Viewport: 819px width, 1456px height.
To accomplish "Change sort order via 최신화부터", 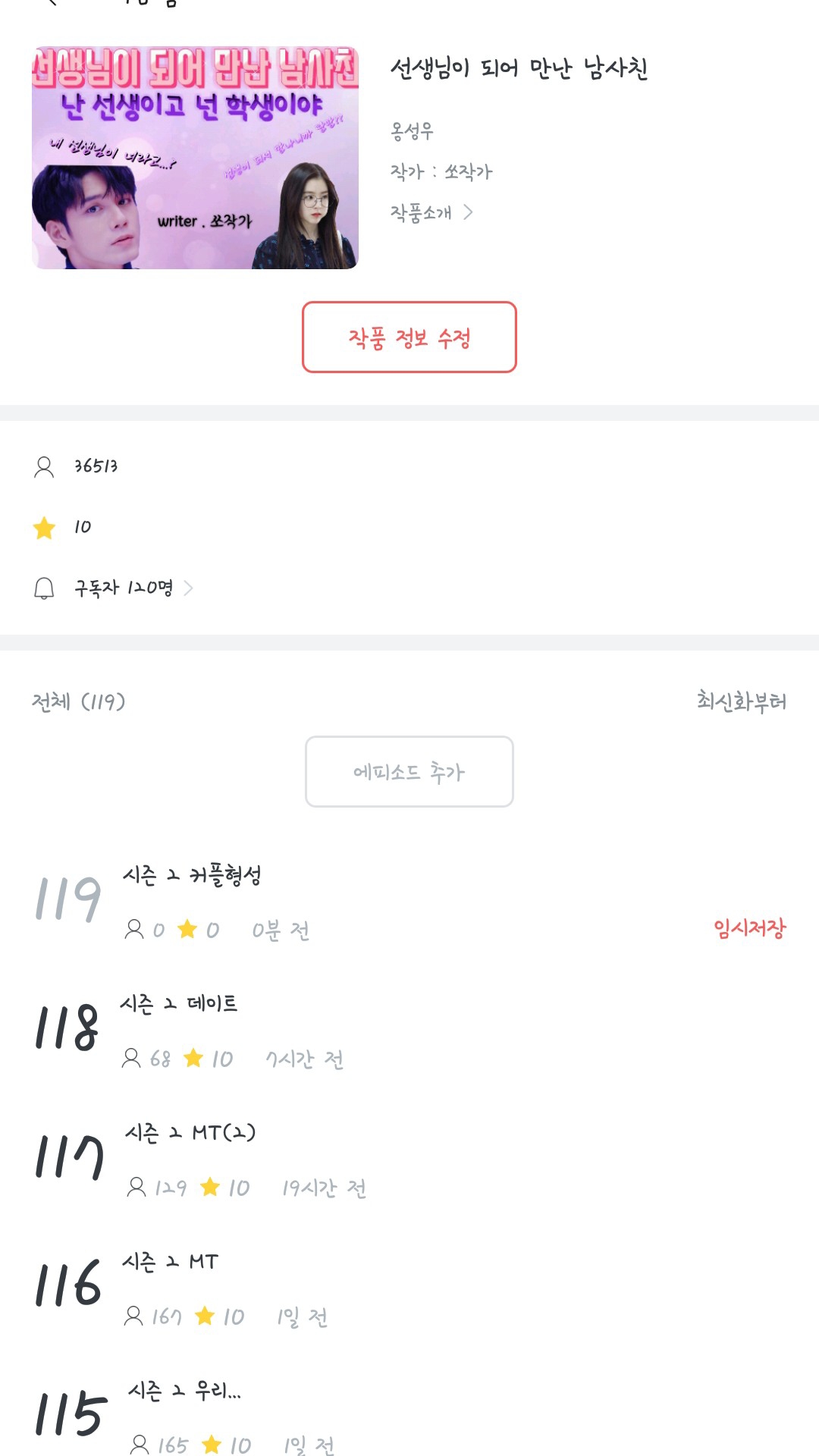I will coord(741,701).
